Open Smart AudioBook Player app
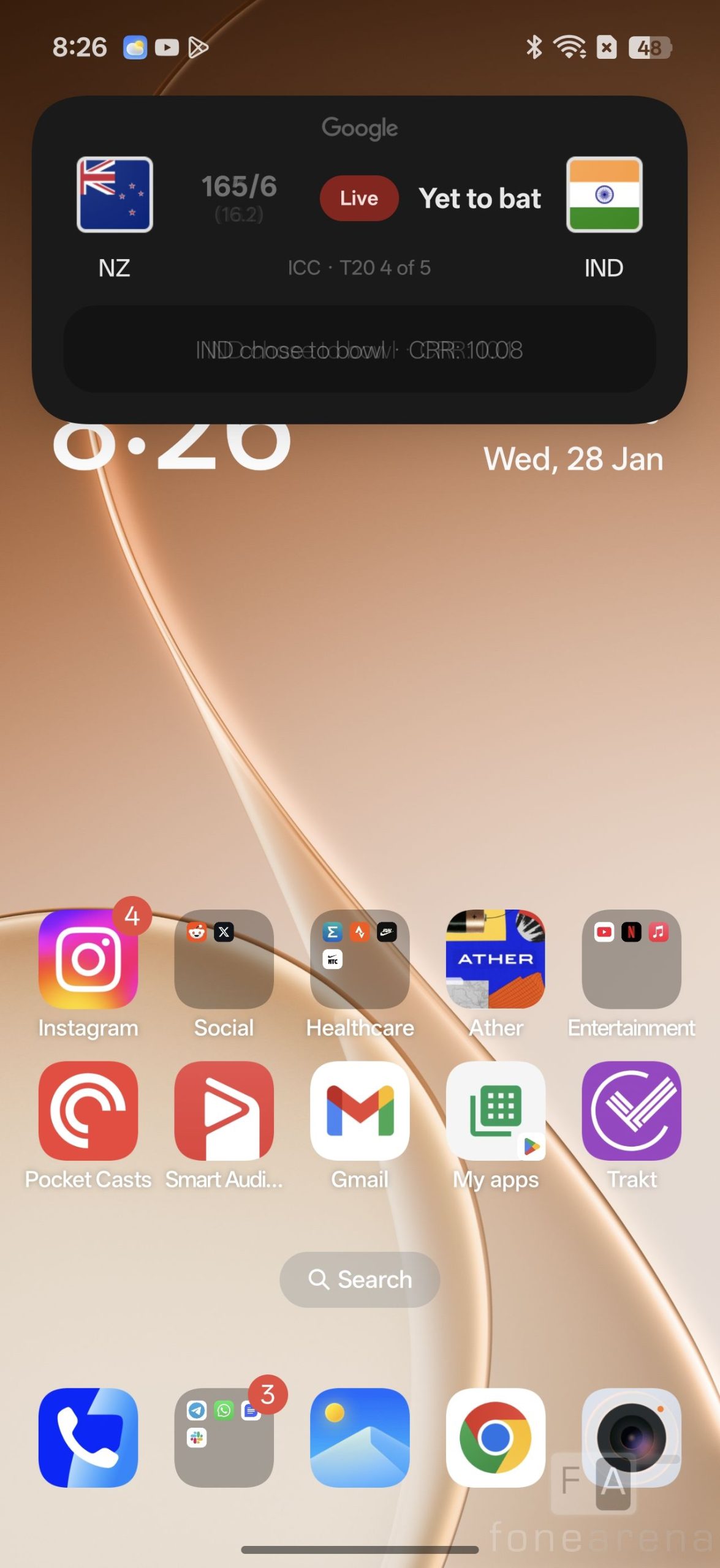 [224, 1110]
